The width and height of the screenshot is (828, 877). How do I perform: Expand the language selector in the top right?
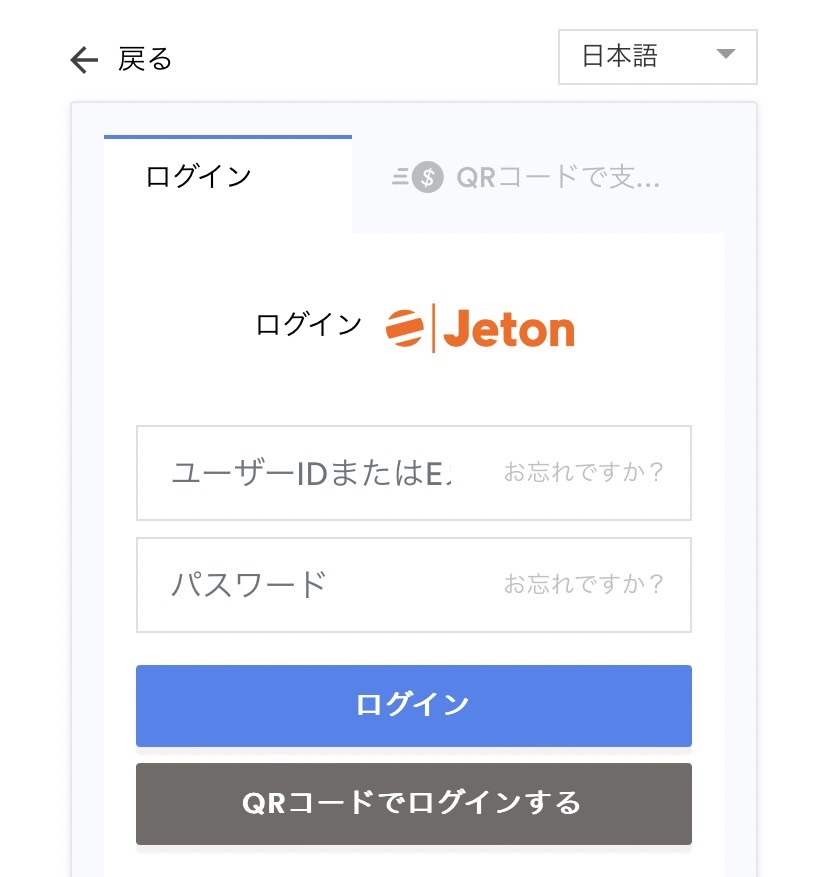click(657, 57)
